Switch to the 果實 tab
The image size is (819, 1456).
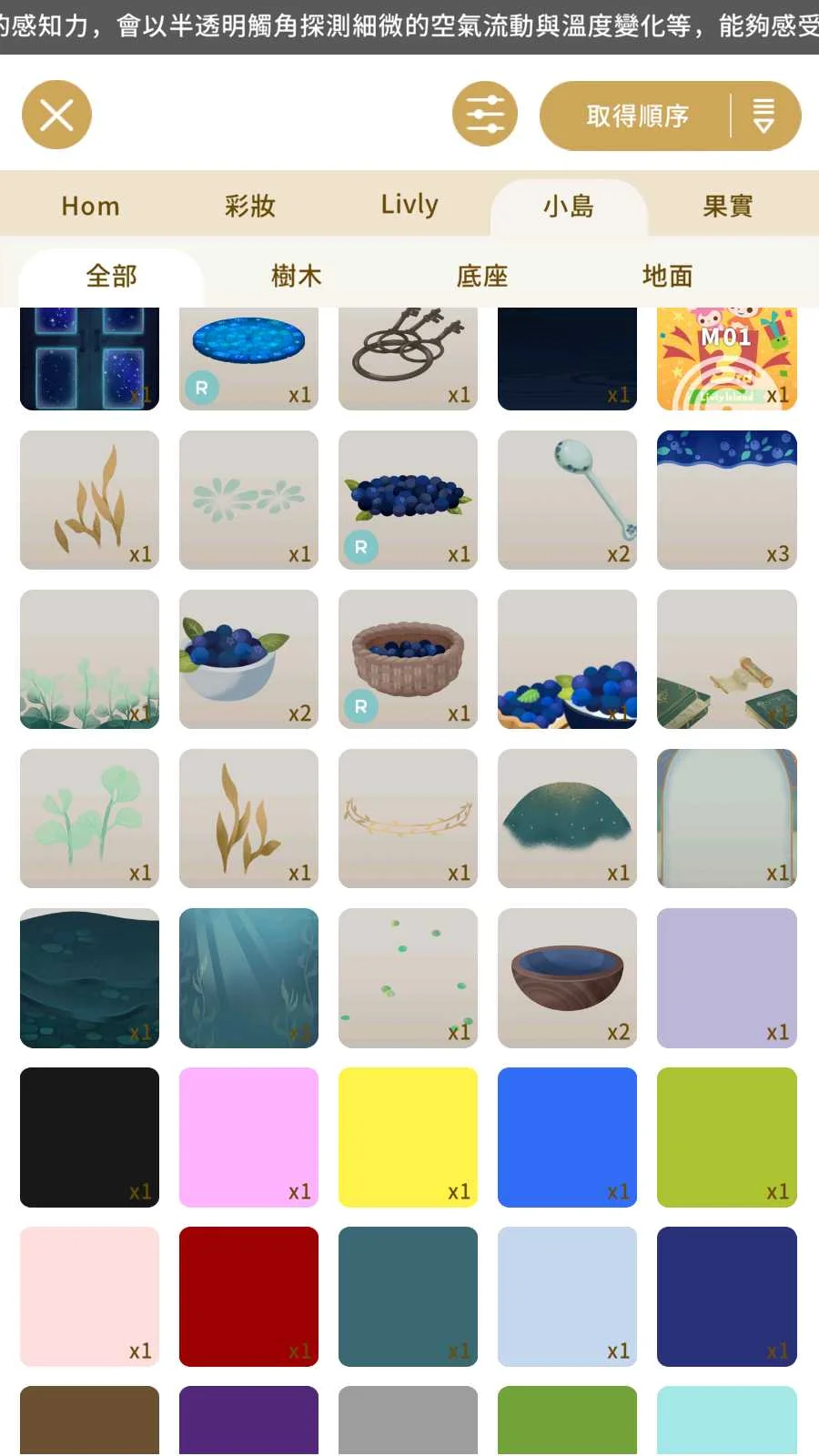click(x=727, y=207)
